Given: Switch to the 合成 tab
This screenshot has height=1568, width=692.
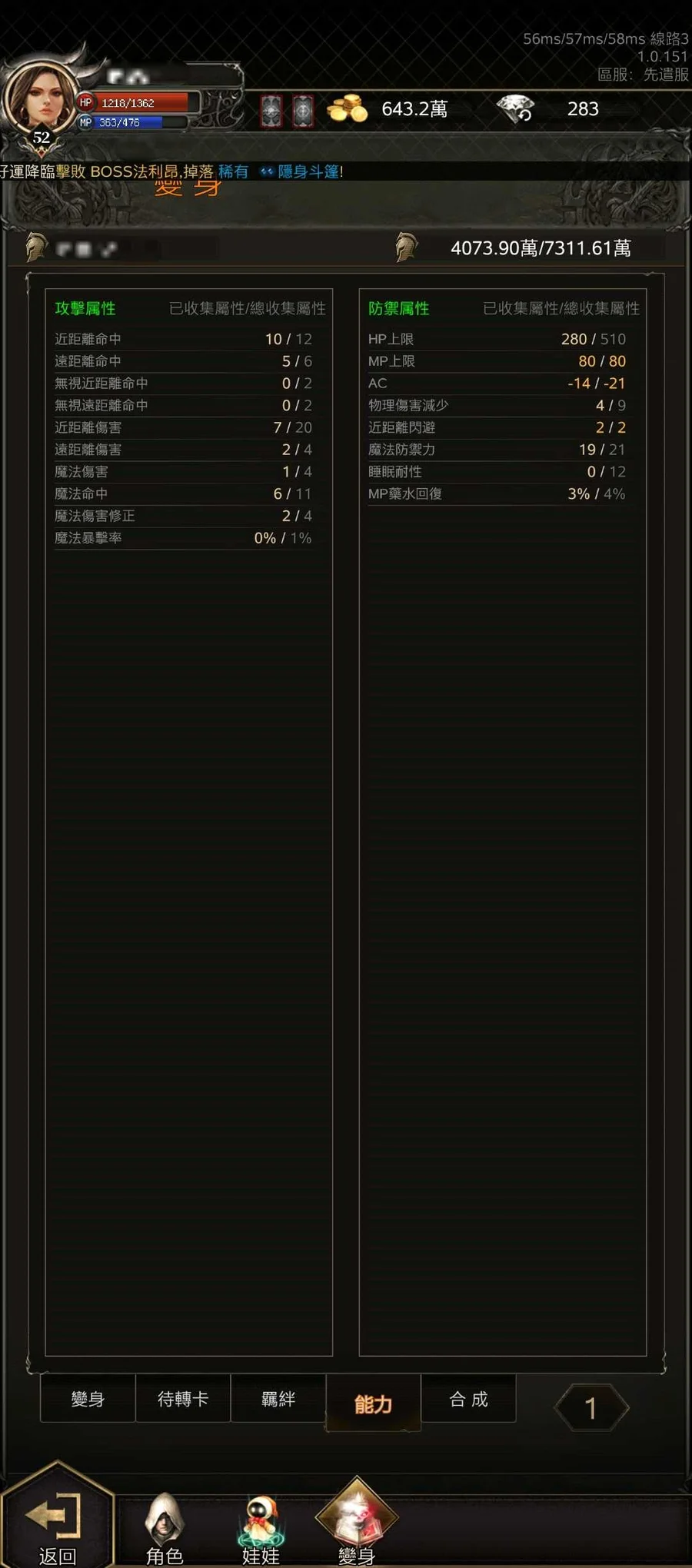Looking at the screenshot, I should (468, 1399).
